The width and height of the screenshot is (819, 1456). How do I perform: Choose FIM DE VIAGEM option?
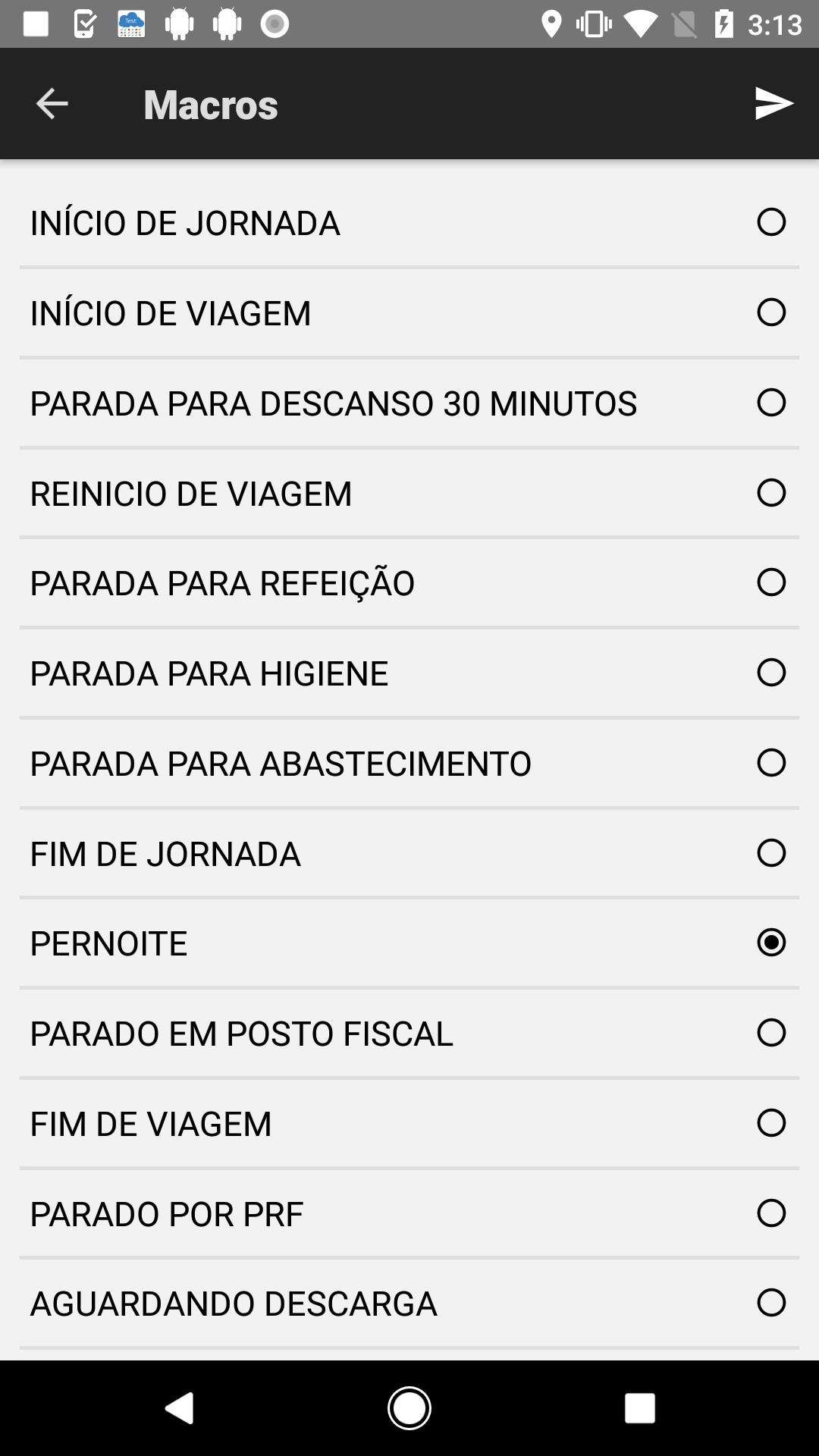click(x=409, y=1123)
